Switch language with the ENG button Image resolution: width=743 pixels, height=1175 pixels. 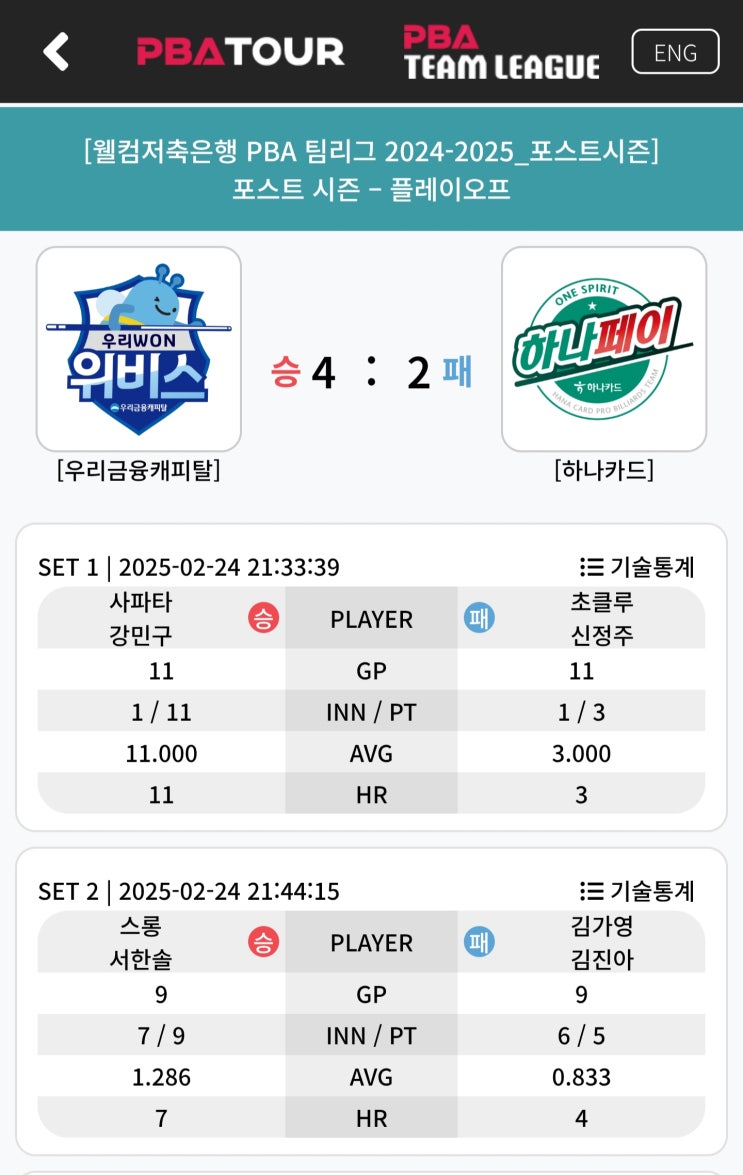[x=675, y=52]
